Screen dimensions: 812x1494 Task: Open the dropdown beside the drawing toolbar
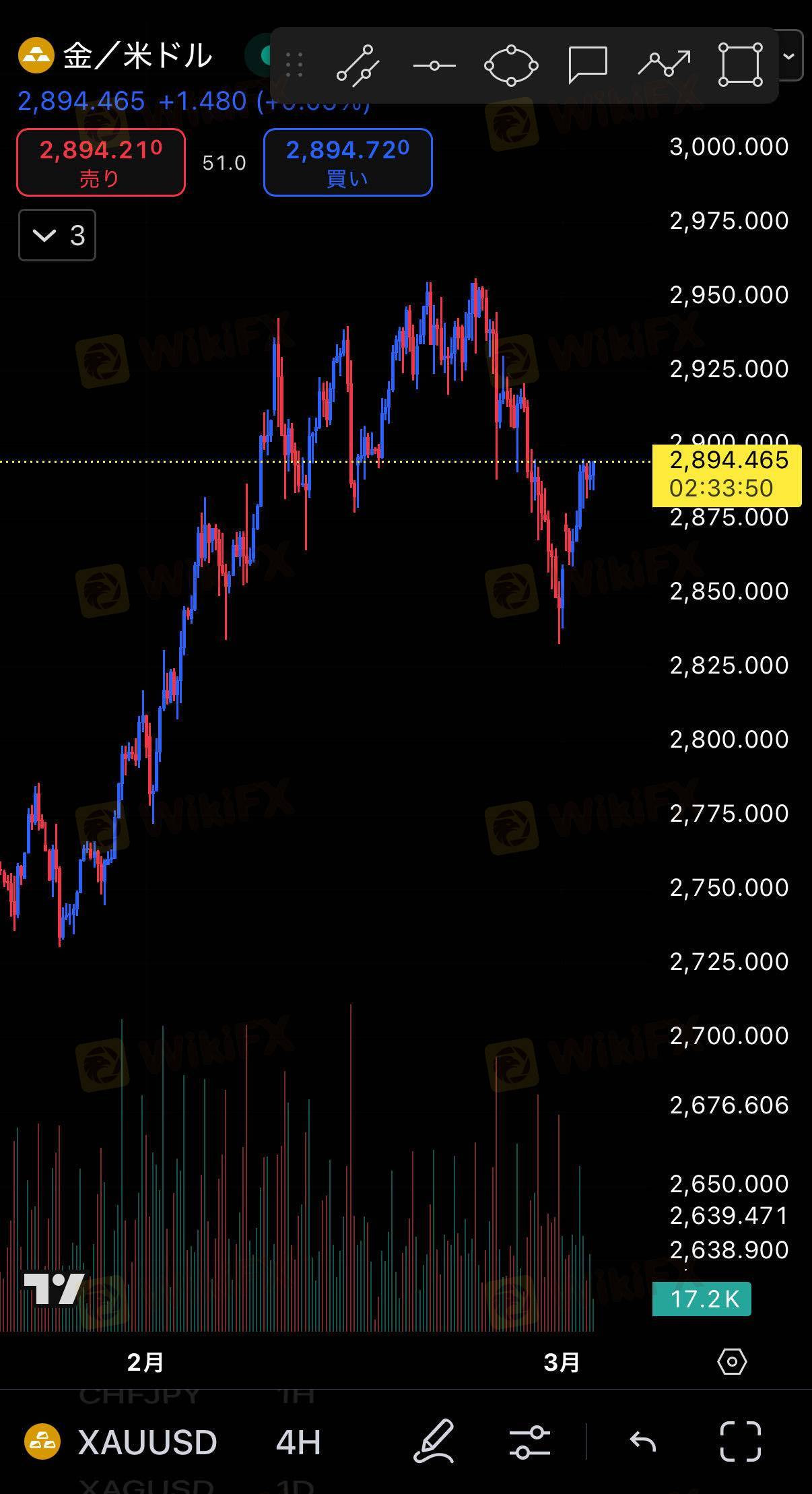(790, 56)
